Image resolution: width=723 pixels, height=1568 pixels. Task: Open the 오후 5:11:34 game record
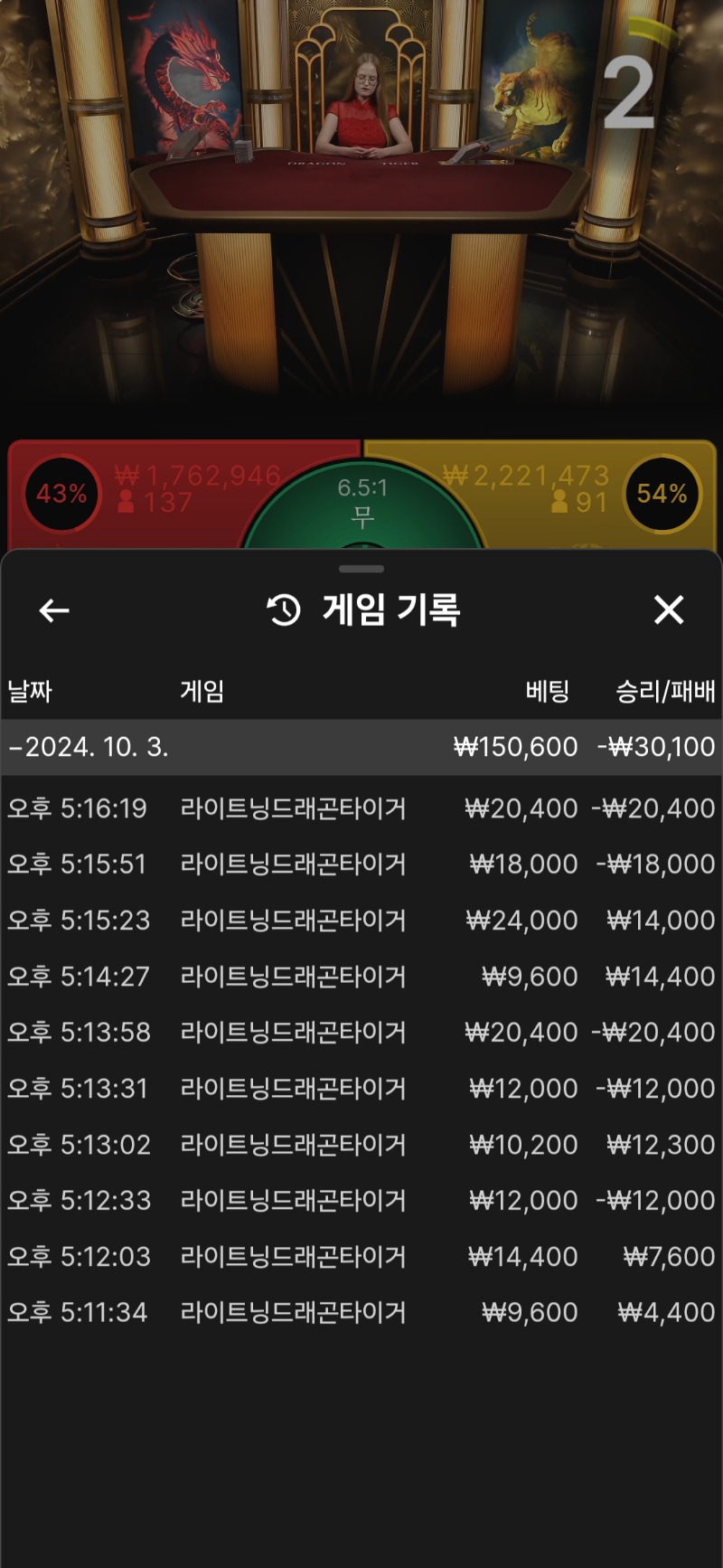pyautogui.click(x=361, y=1313)
